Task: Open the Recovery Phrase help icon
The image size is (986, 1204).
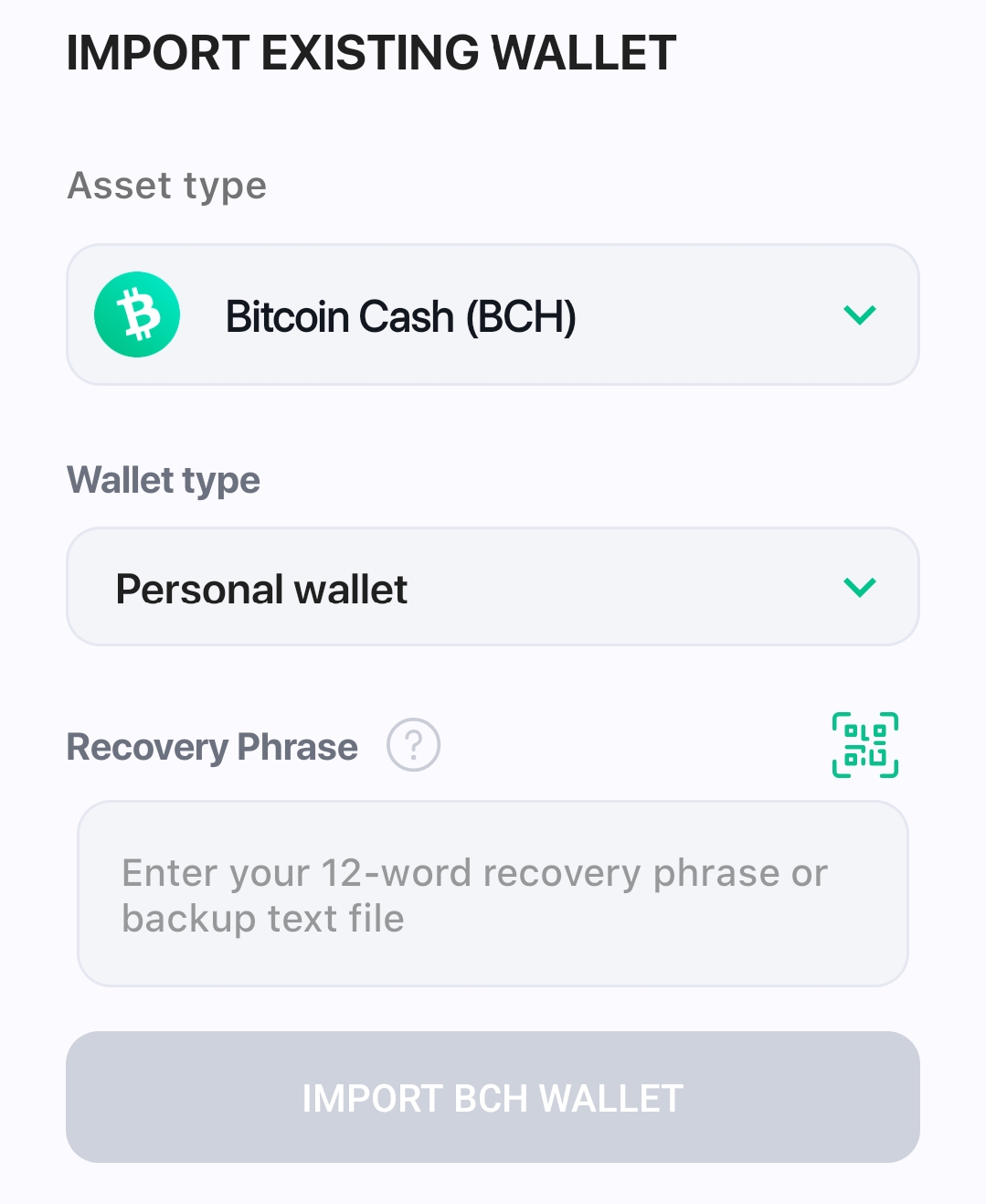Action: (413, 745)
